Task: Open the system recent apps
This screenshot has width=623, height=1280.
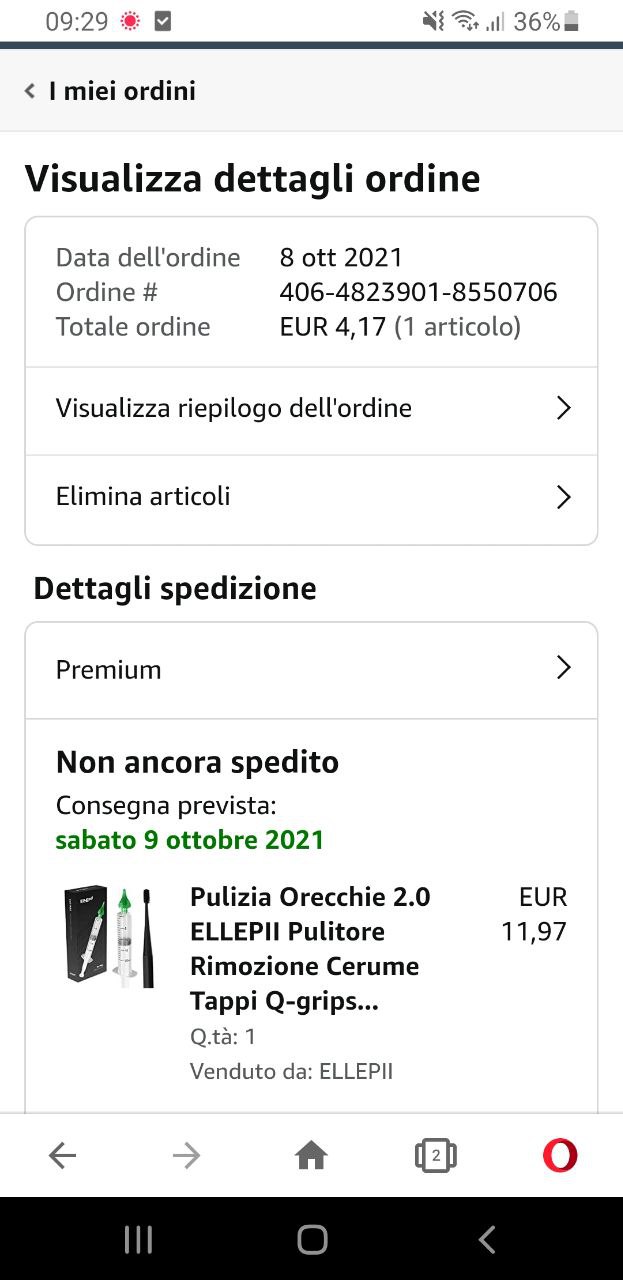Action: coord(138,1240)
